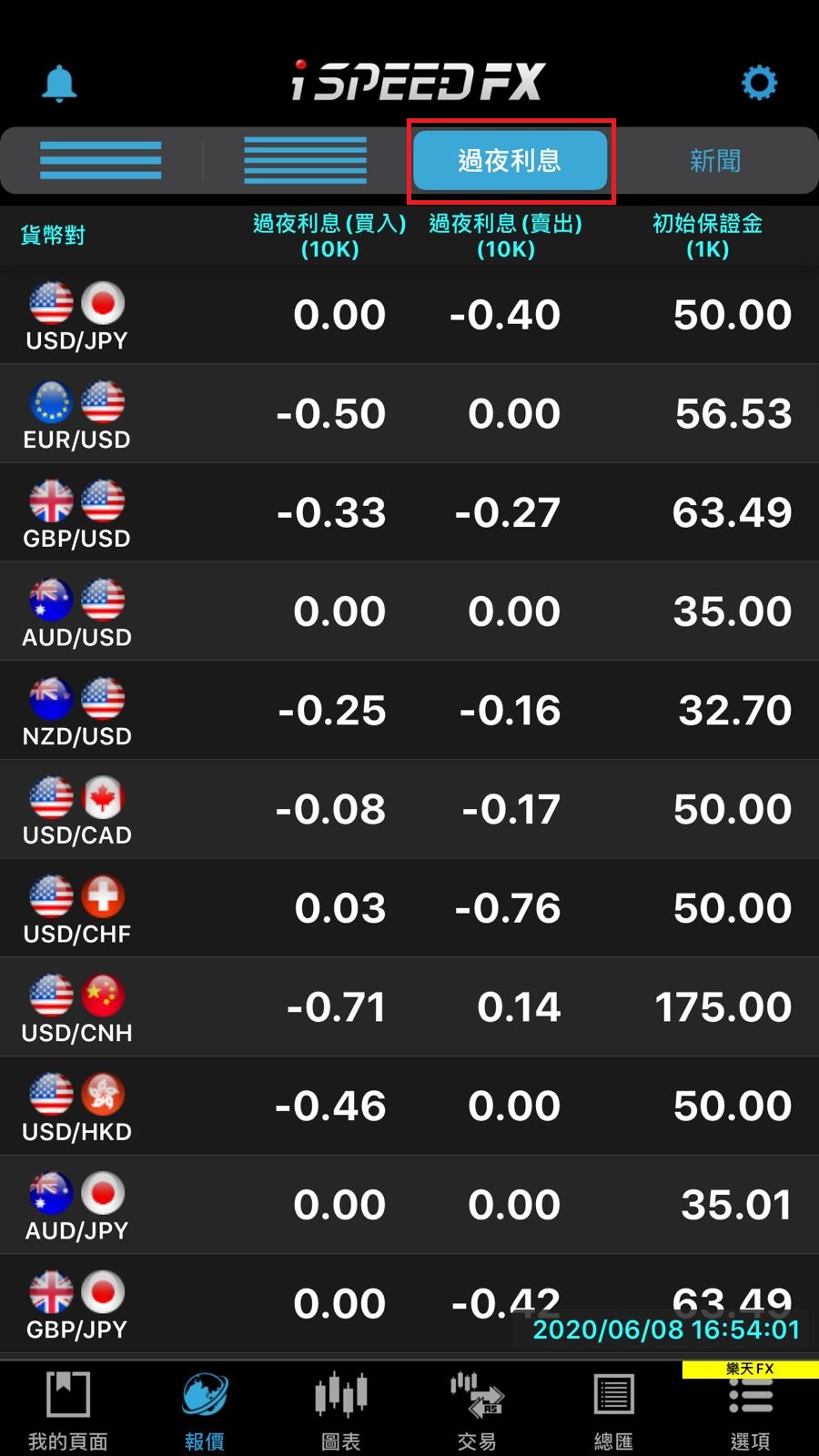This screenshot has width=819, height=1456.
Task: Open the USD/JPY row
Action: click(x=409, y=315)
